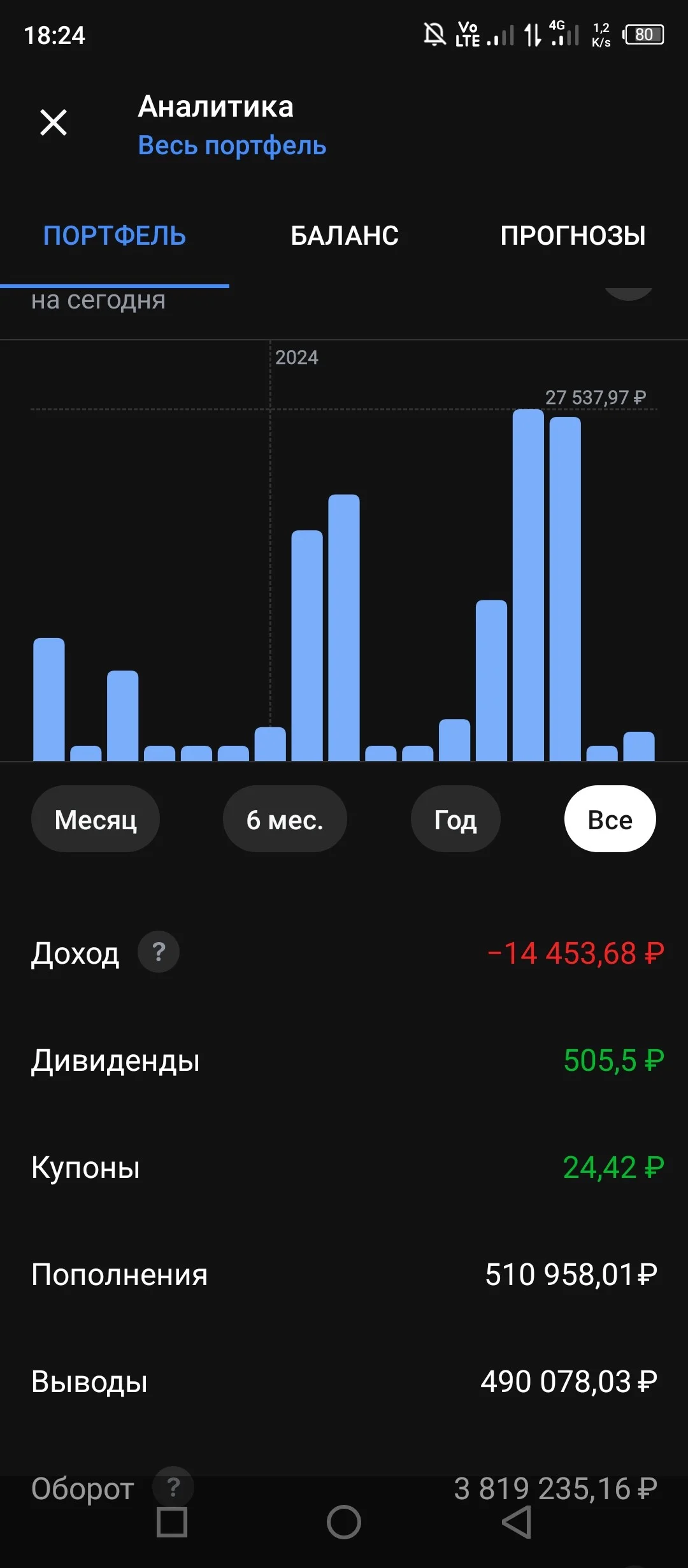Switch to the БАЛАНС tab
Screen dimensions: 688x1568
pyautogui.click(x=344, y=235)
